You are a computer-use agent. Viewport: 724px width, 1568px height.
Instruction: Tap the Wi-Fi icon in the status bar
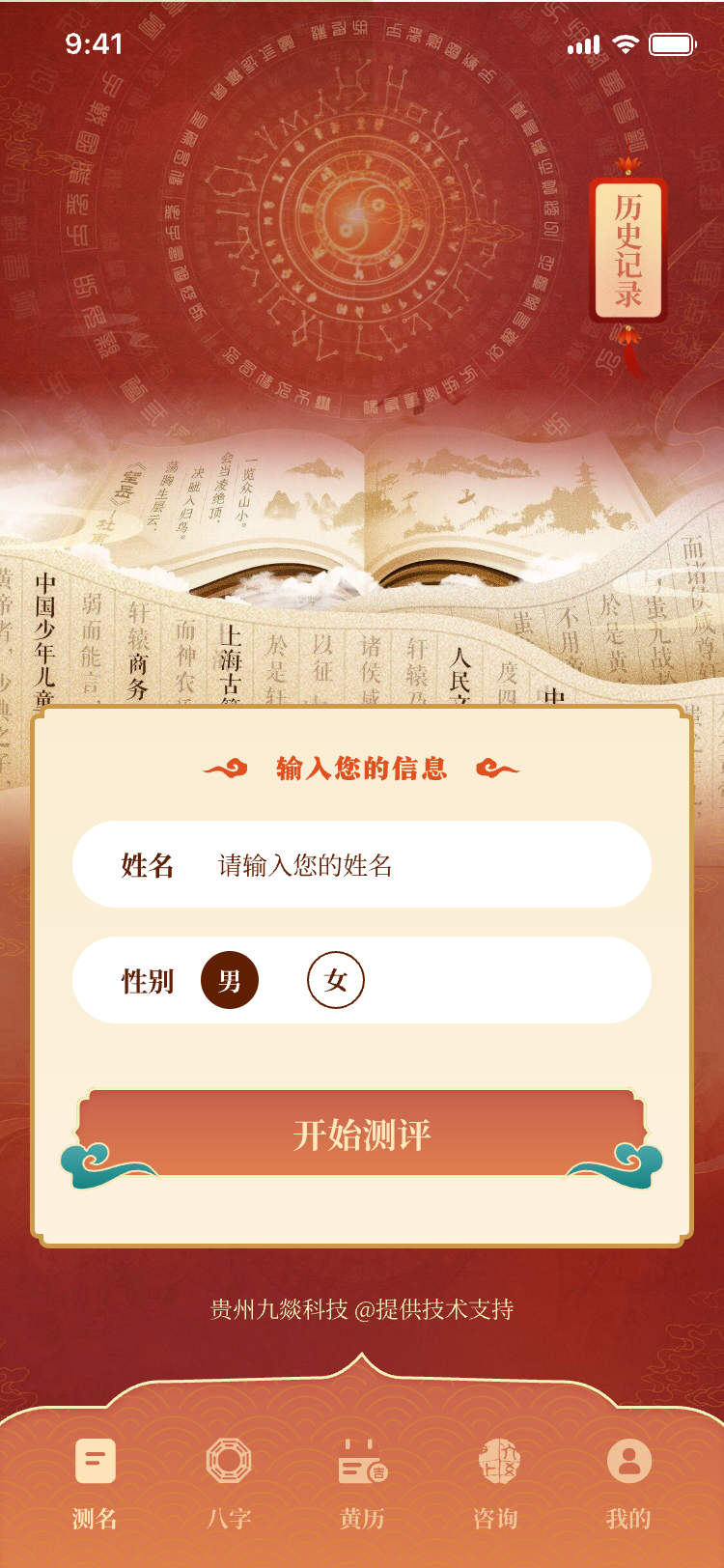pos(624,43)
